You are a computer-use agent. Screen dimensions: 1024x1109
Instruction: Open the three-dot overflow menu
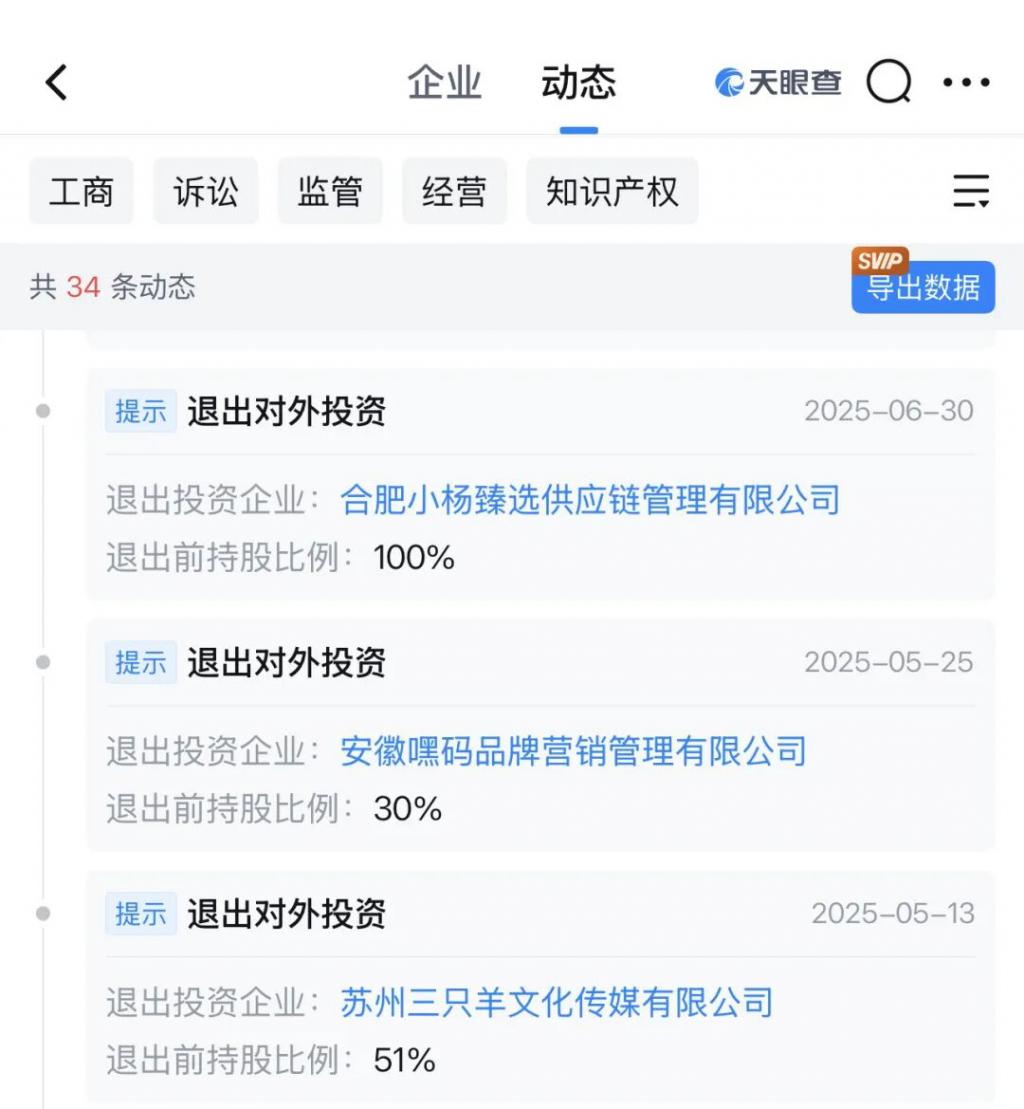point(966,82)
